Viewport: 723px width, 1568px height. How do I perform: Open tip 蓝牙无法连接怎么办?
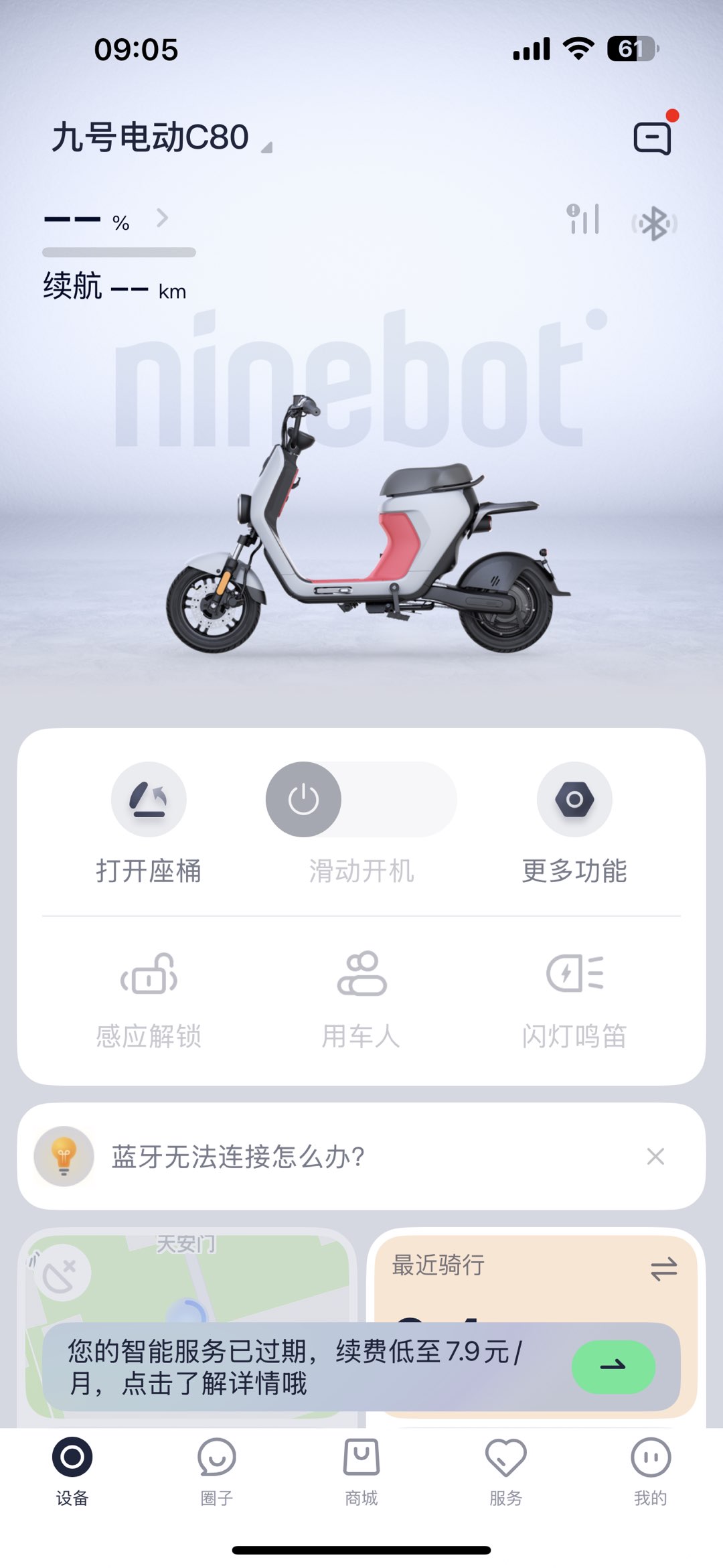(x=238, y=1157)
